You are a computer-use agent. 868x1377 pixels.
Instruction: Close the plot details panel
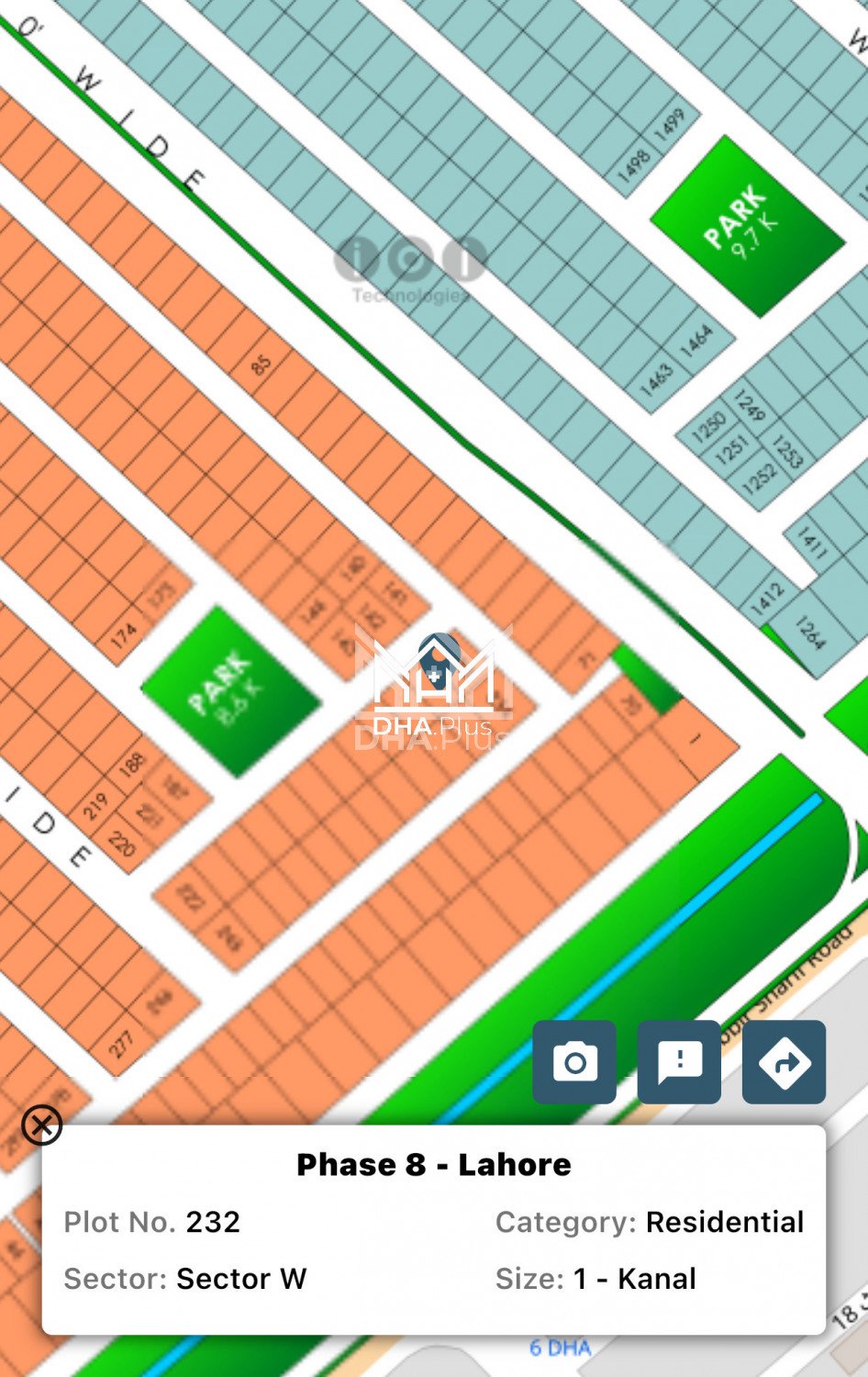(41, 1125)
